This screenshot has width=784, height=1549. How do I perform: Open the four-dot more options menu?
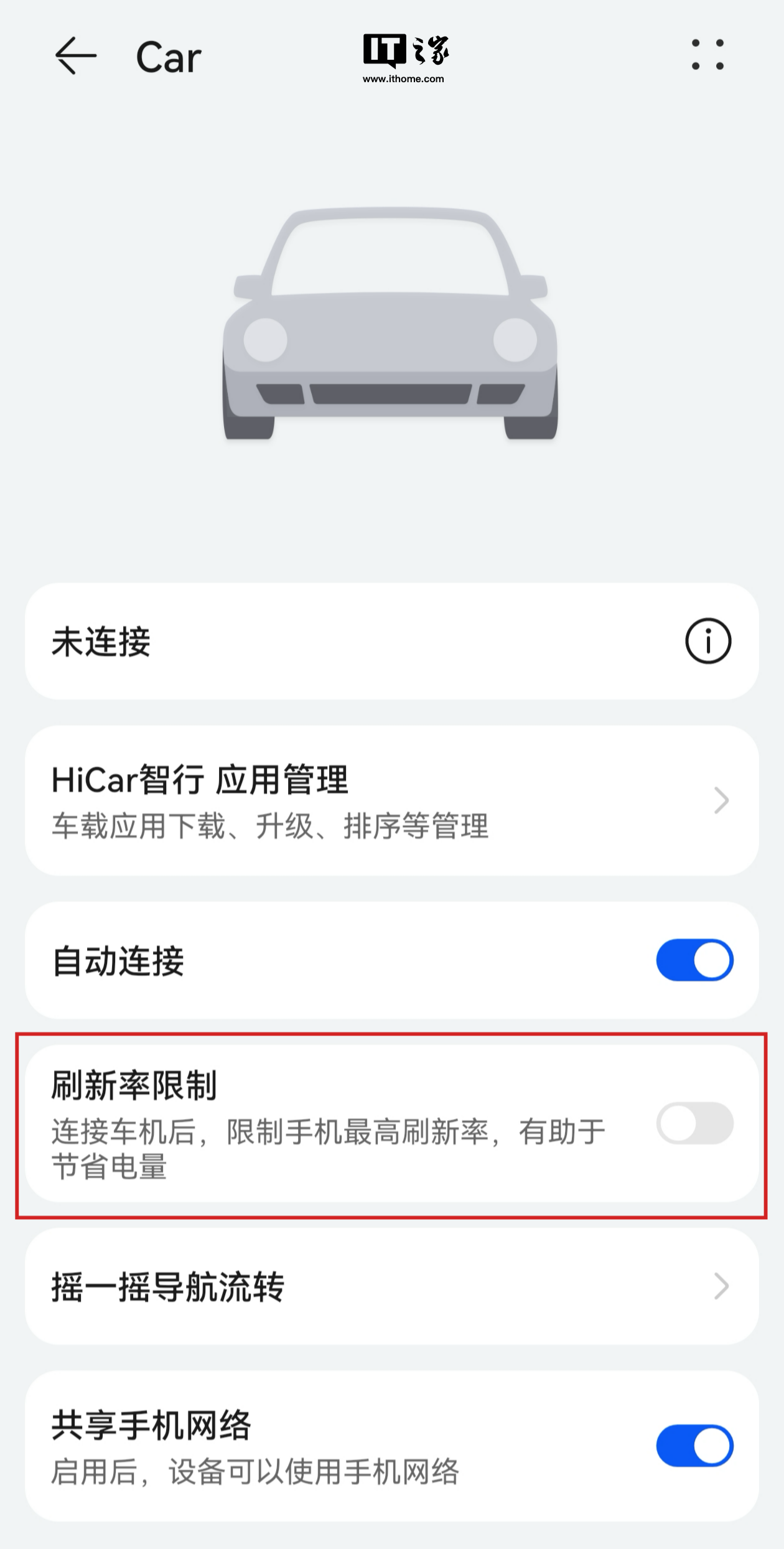point(707,55)
